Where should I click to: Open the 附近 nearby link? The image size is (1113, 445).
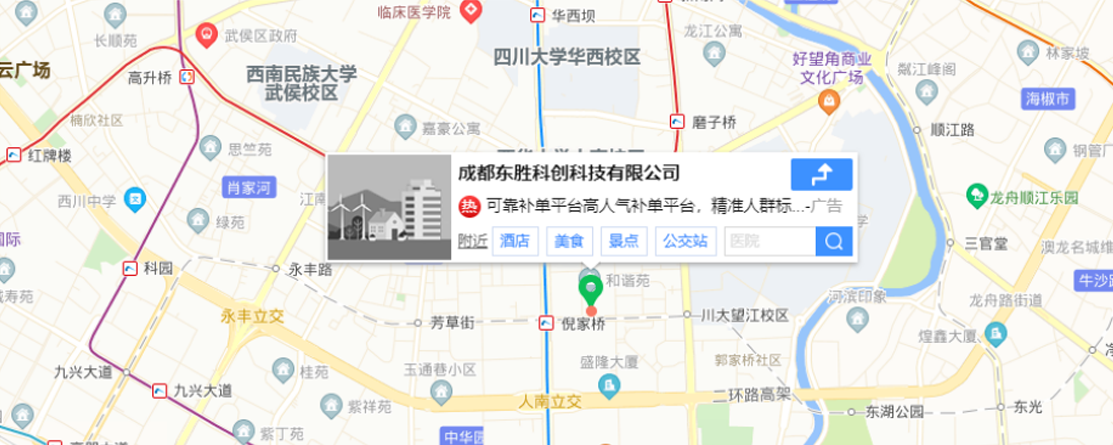pos(472,241)
